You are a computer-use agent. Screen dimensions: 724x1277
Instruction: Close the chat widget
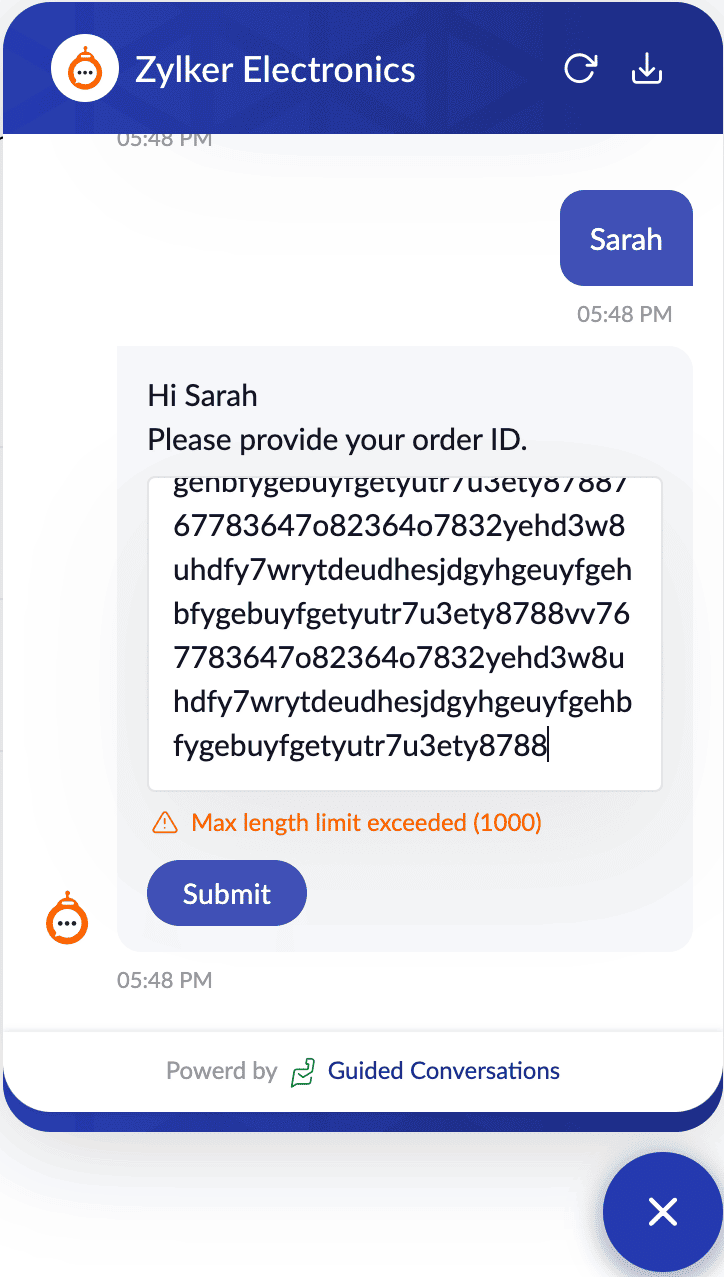point(662,1212)
